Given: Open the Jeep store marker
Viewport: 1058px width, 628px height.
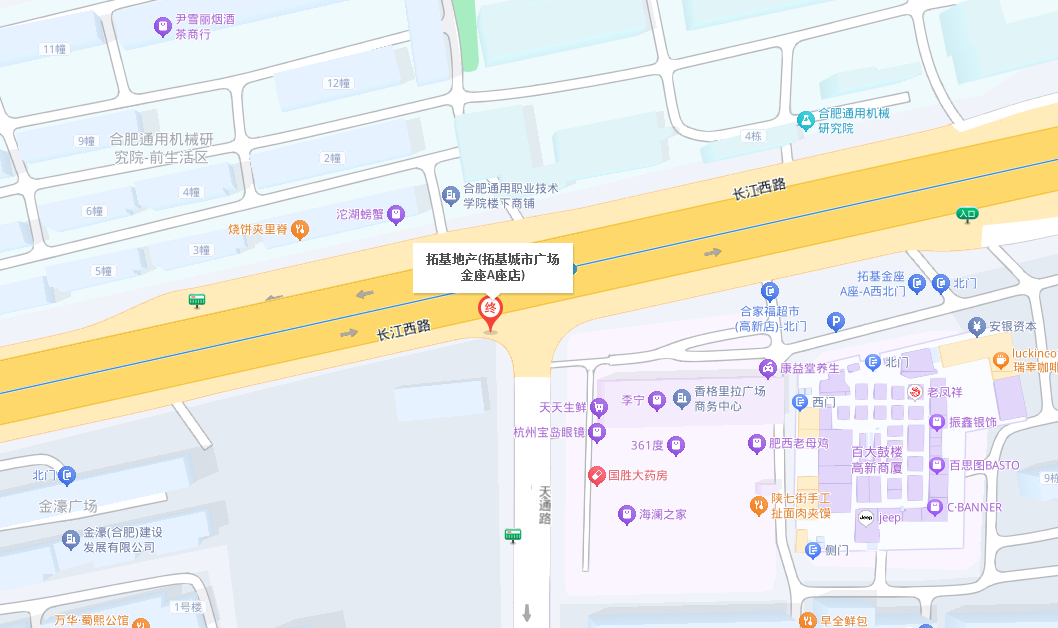Looking at the screenshot, I should click(866, 517).
